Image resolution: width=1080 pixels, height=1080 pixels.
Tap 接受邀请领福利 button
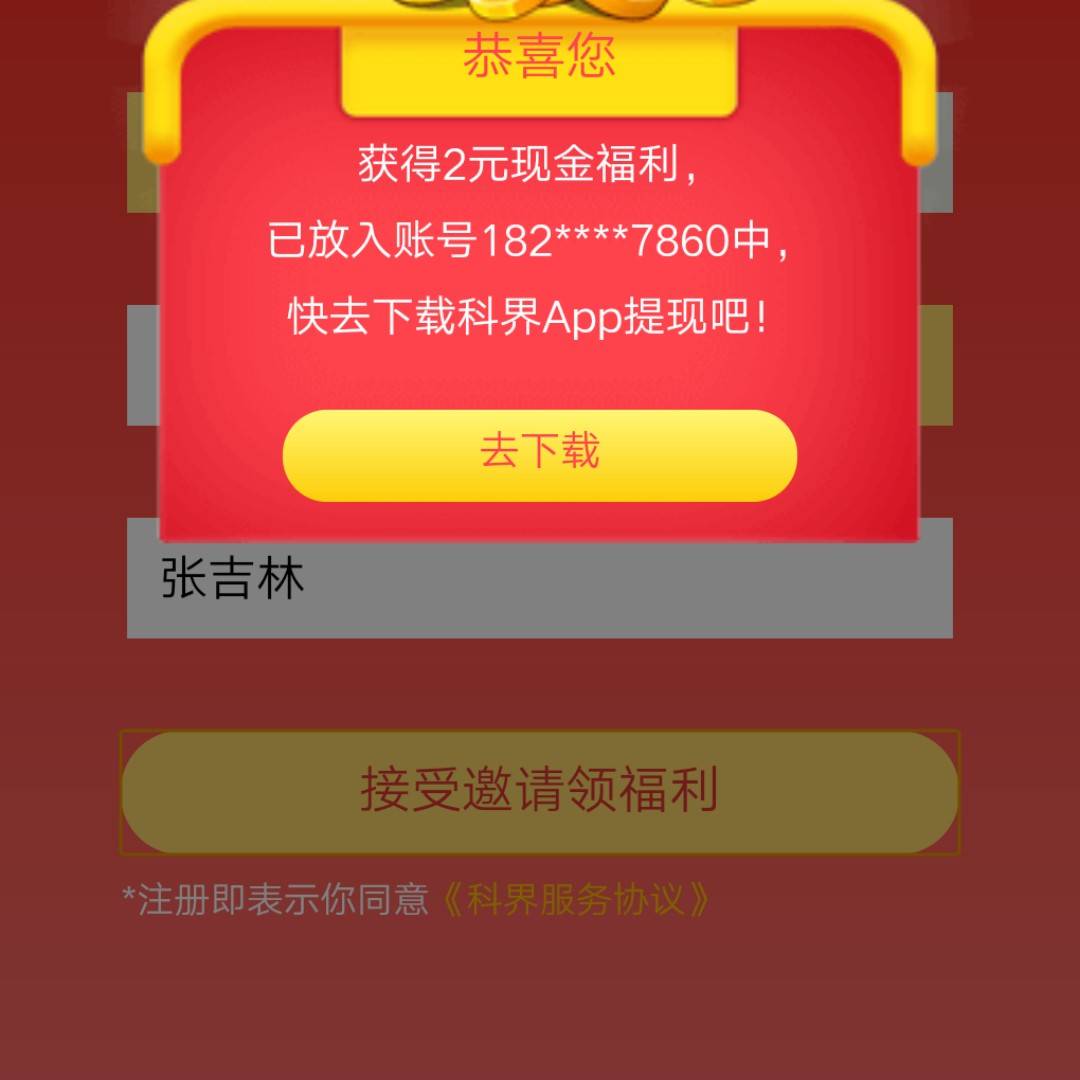click(x=539, y=791)
